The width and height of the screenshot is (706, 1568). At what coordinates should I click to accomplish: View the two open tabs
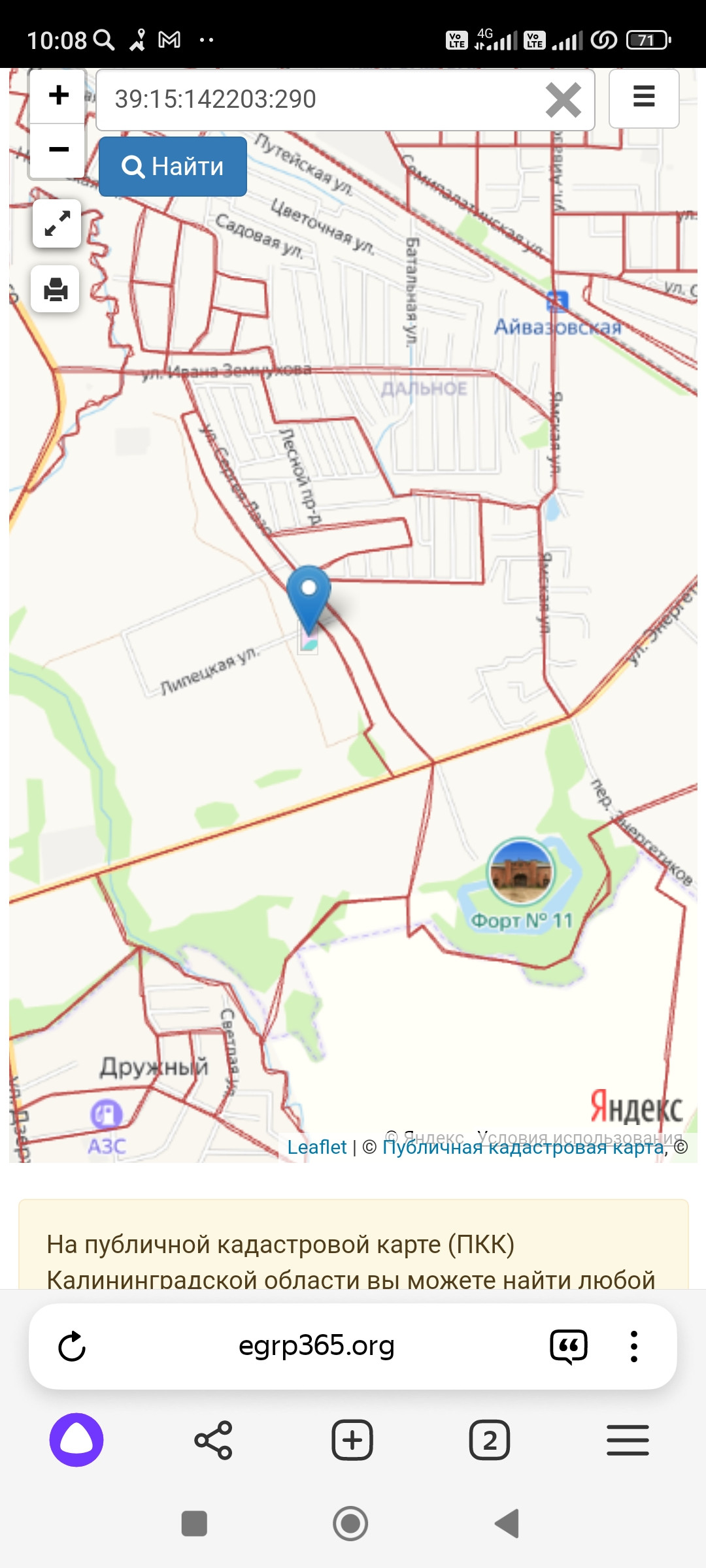tap(490, 1440)
